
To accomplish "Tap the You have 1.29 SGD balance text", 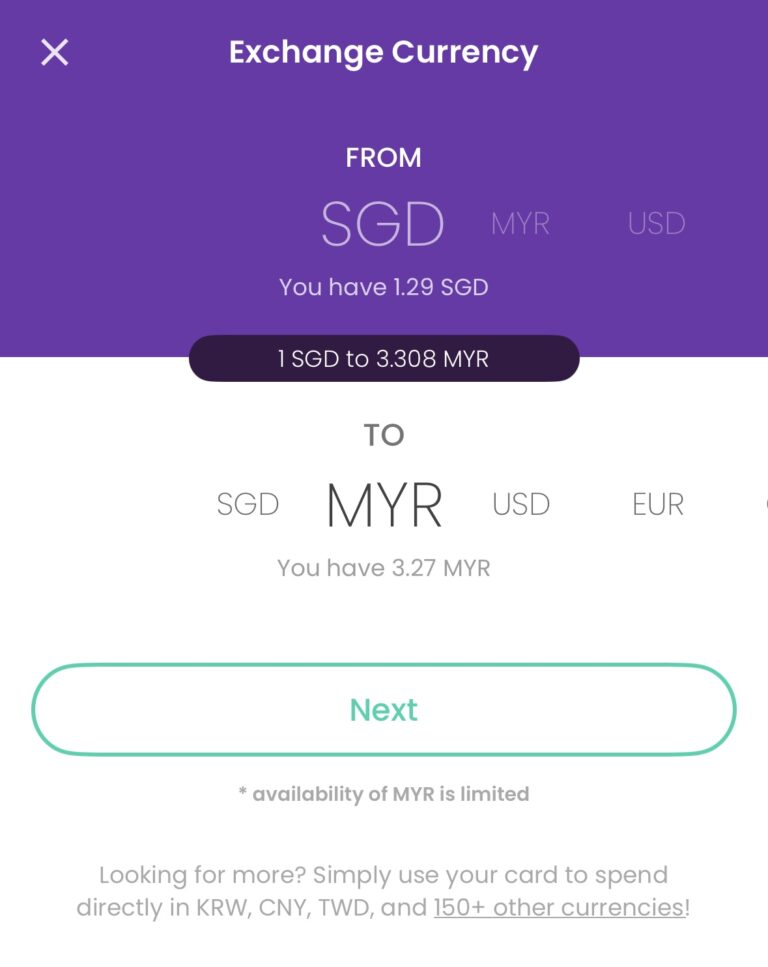I will click(384, 287).
